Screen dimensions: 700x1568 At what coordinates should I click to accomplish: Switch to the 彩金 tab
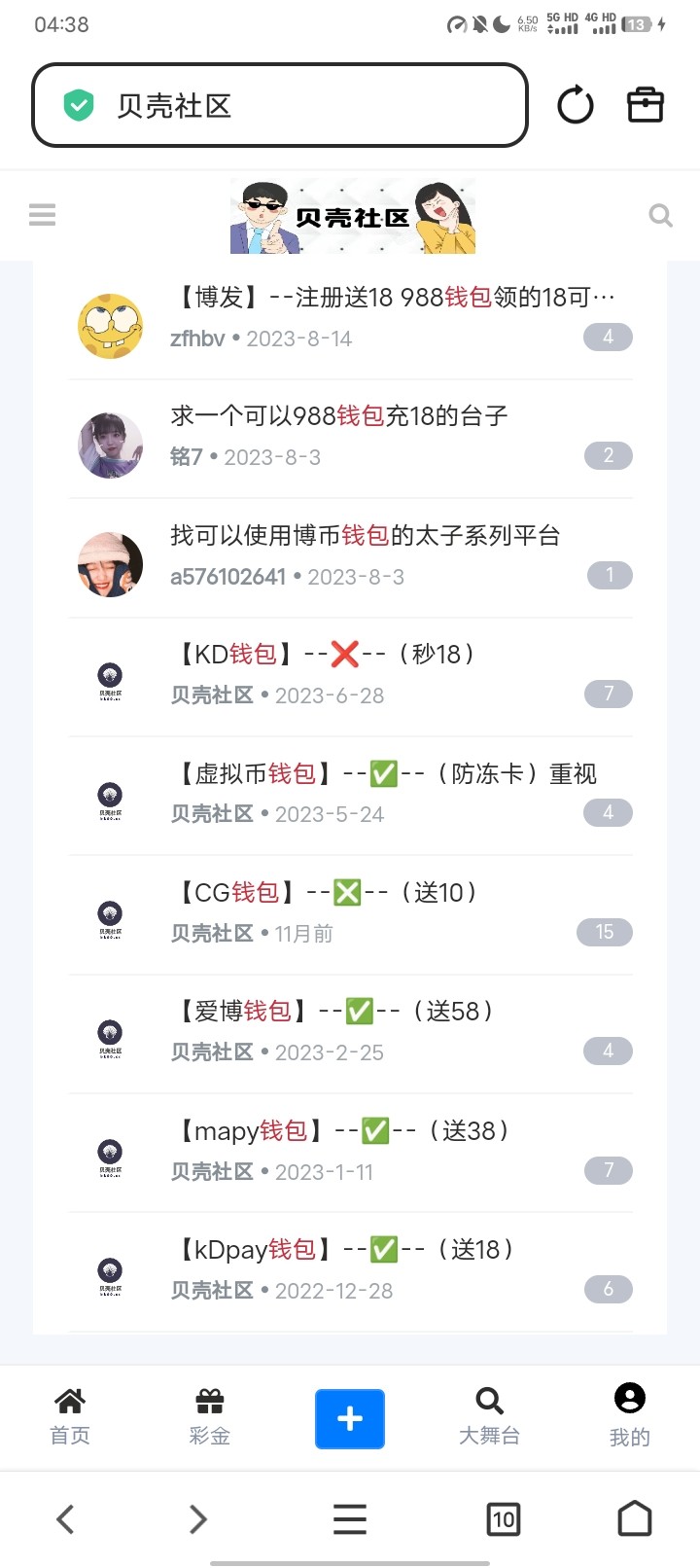209,1416
